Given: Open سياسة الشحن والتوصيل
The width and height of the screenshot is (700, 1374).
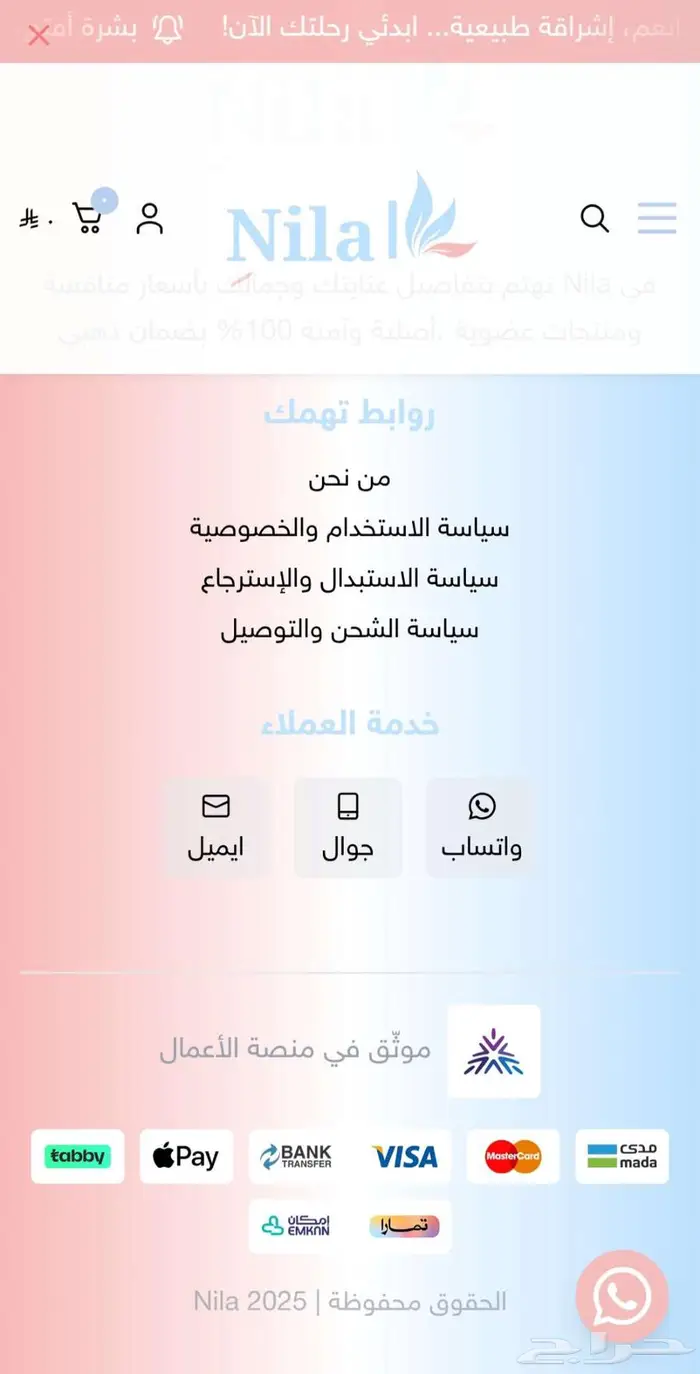Looking at the screenshot, I should pyautogui.click(x=350, y=630).
